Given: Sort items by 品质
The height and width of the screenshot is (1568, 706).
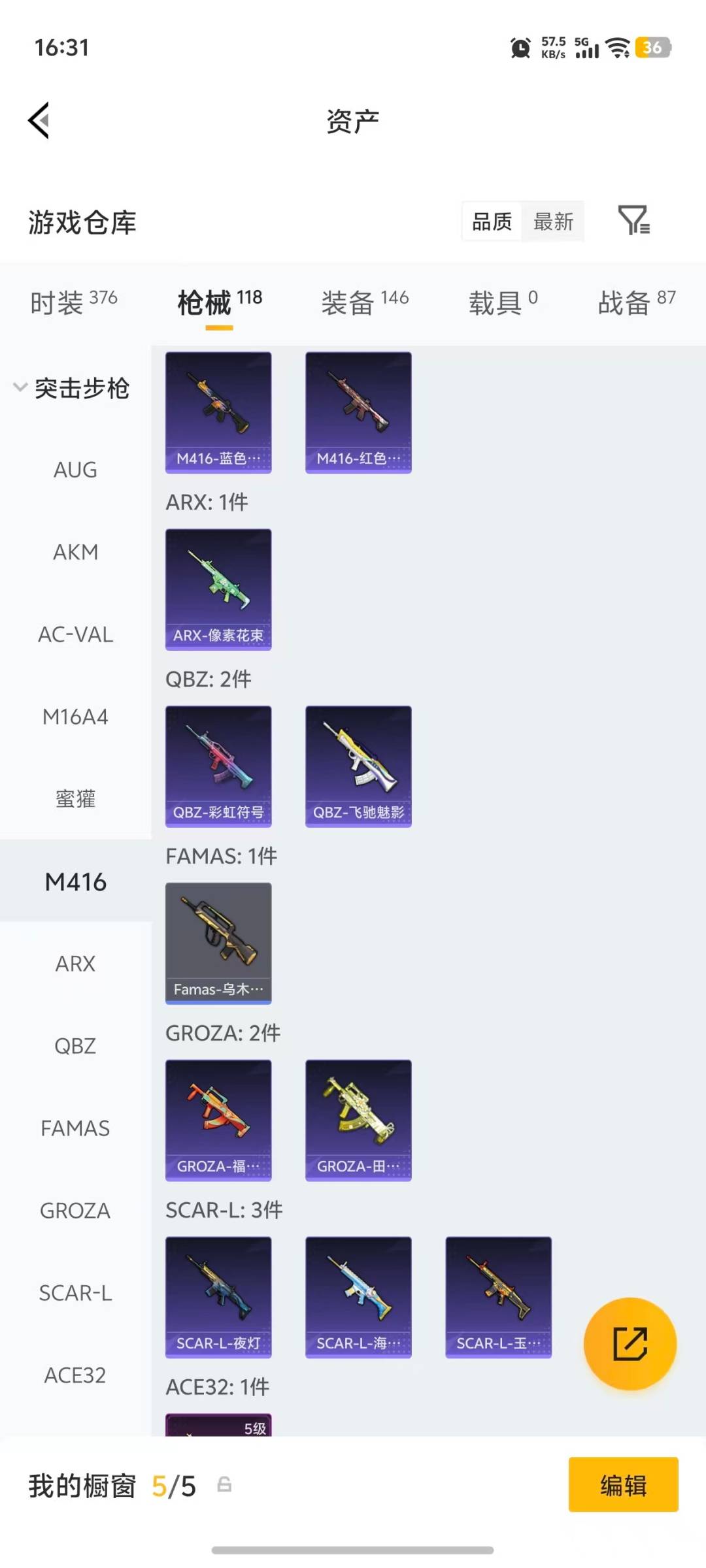Looking at the screenshot, I should (492, 221).
